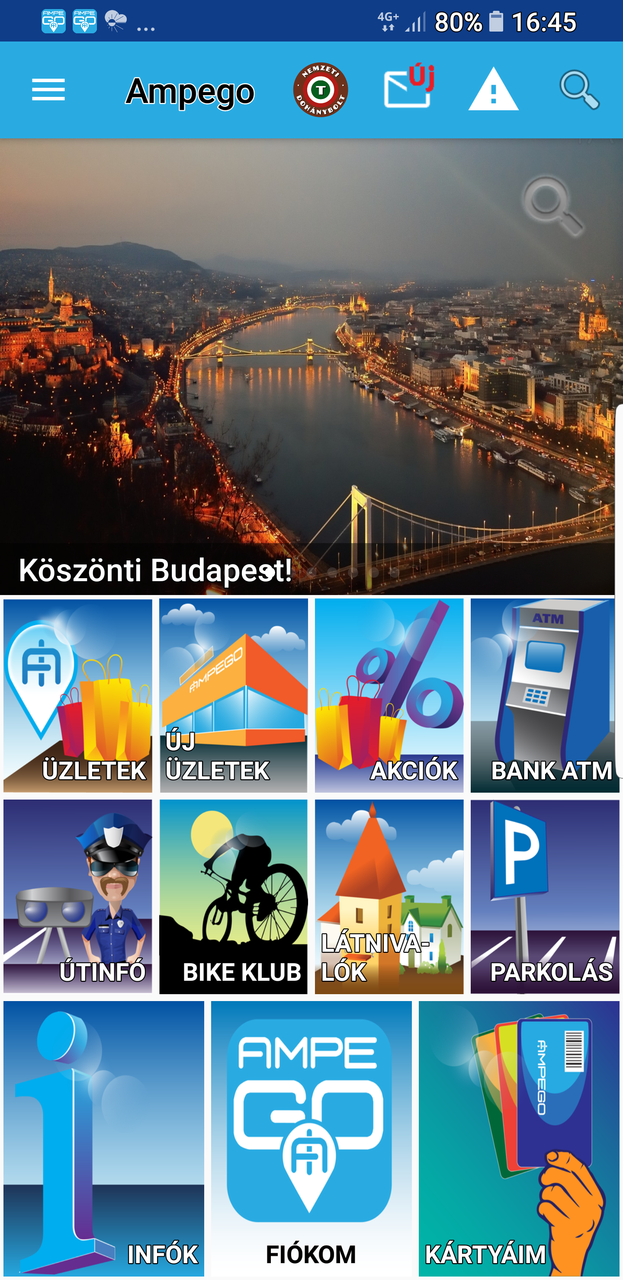Check Útinfó road information
The height and width of the screenshot is (1280, 623).
point(78,896)
